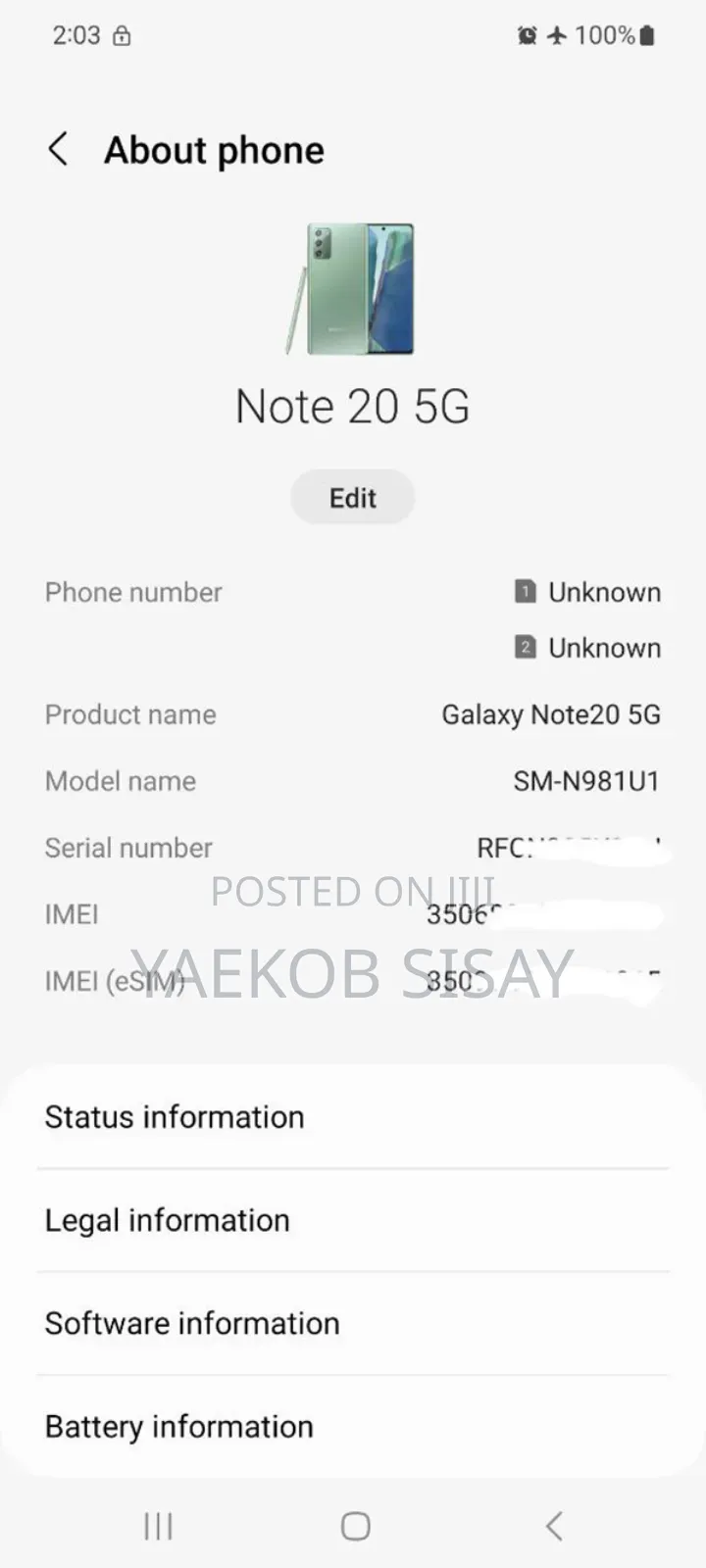Image resolution: width=706 pixels, height=1568 pixels.
Task: Select the Model name SM-N981U1 entry
Action: coord(353,781)
